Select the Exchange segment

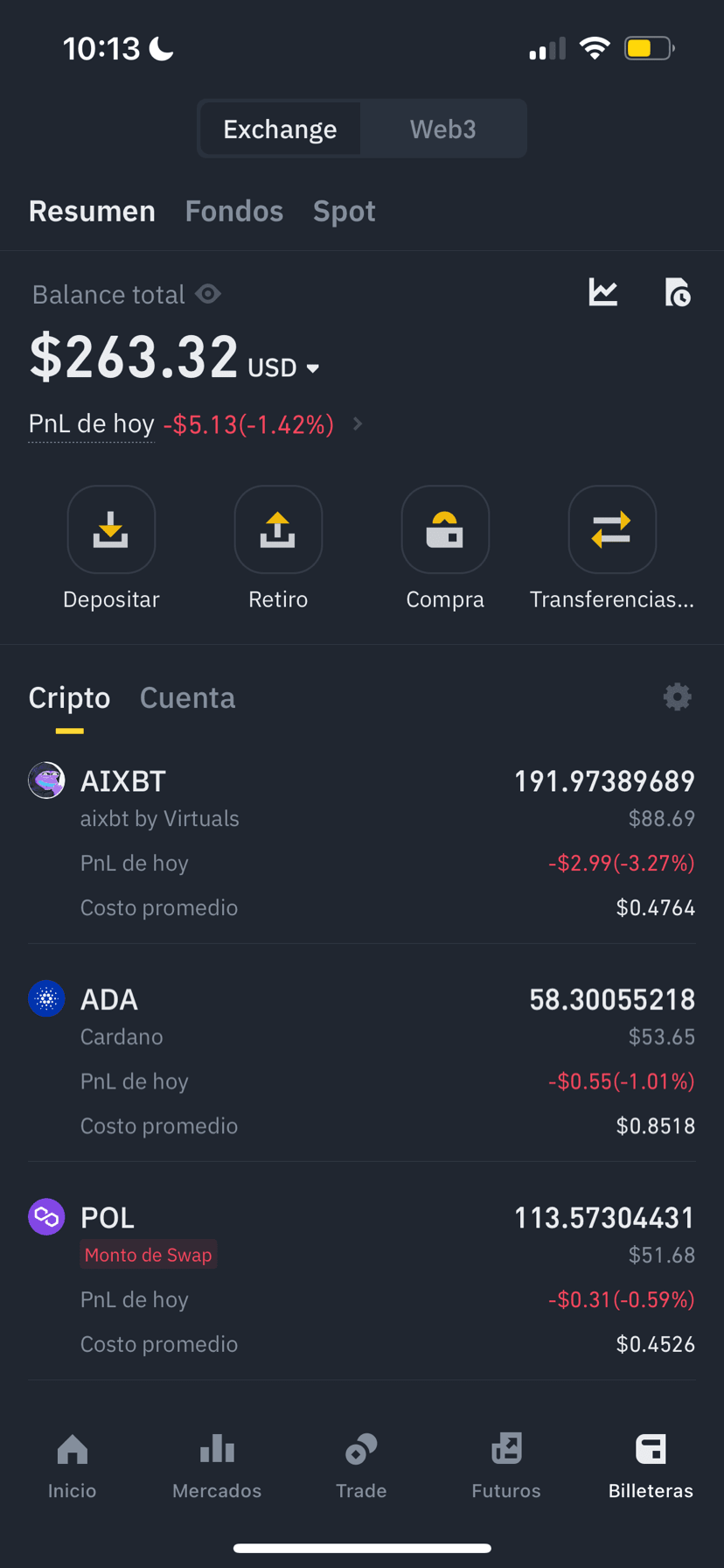click(x=280, y=129)
